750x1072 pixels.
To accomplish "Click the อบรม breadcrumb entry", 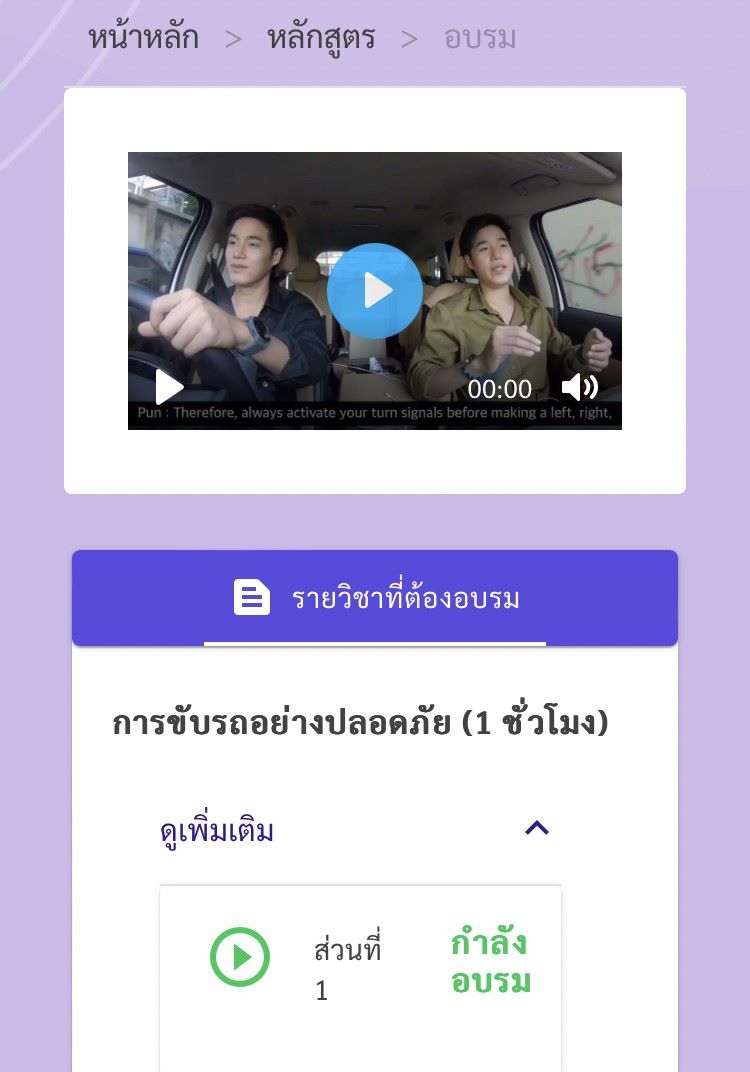I will 478,37.
